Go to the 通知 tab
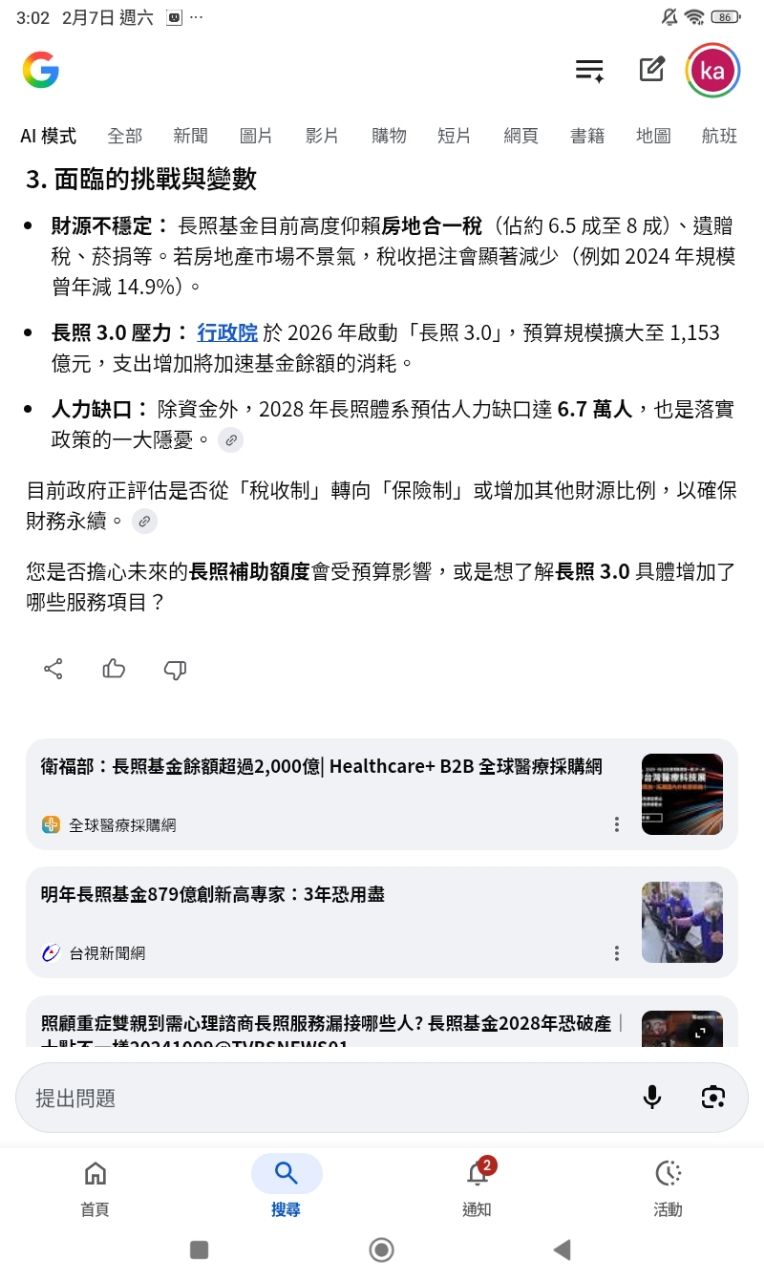Screen dimensions: 764x1280 point(477,1186)
